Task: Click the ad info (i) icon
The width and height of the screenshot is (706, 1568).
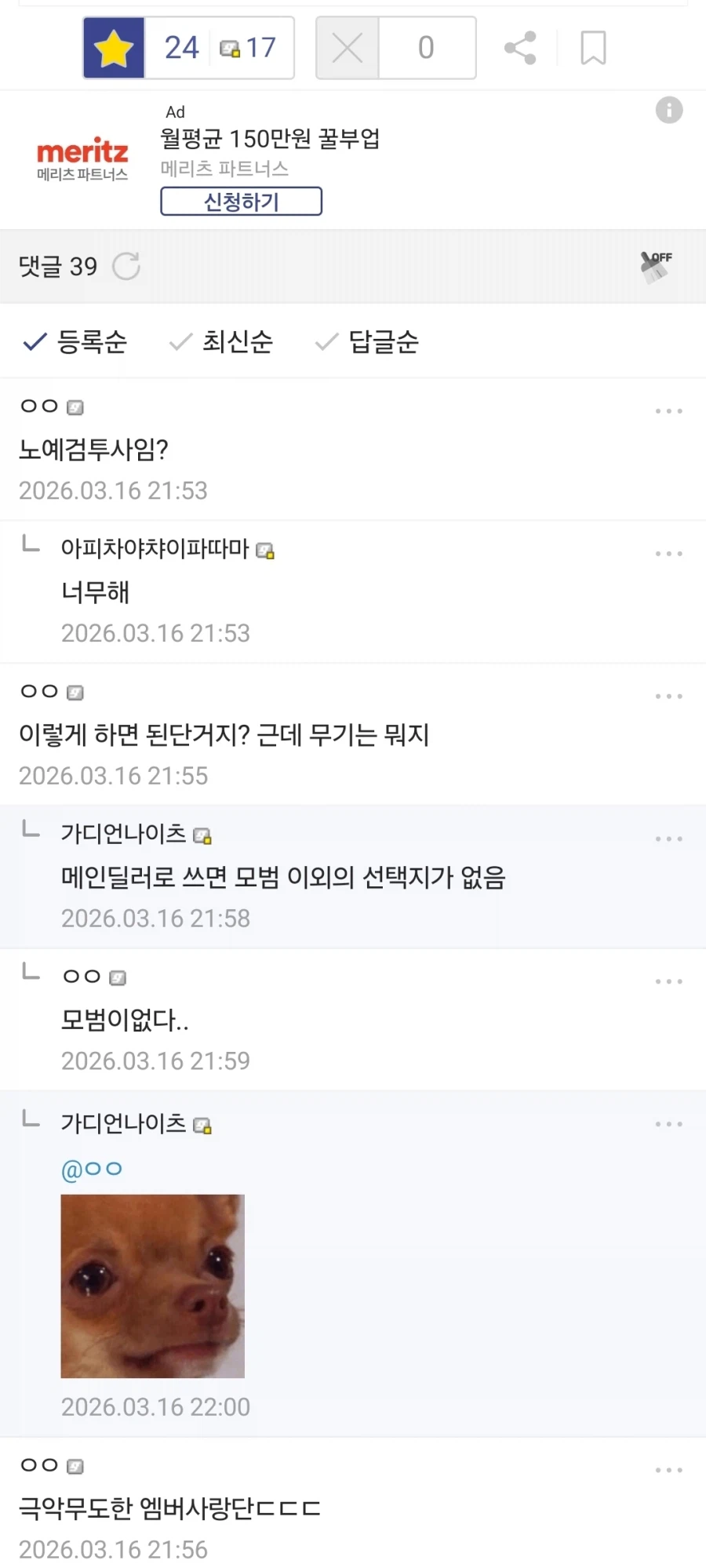Action: click(x=669, y=110)
